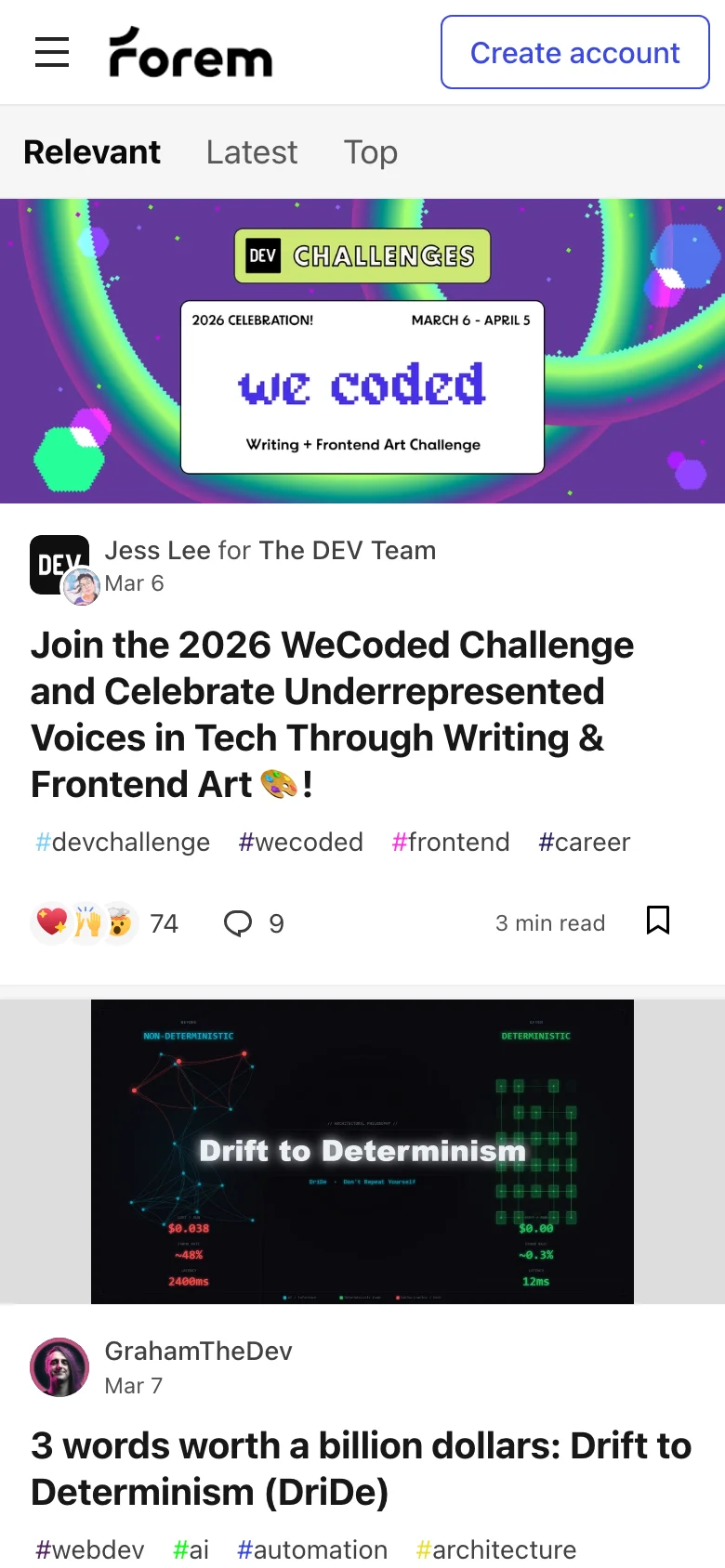Browse the #automation tag

[312, 1549]
